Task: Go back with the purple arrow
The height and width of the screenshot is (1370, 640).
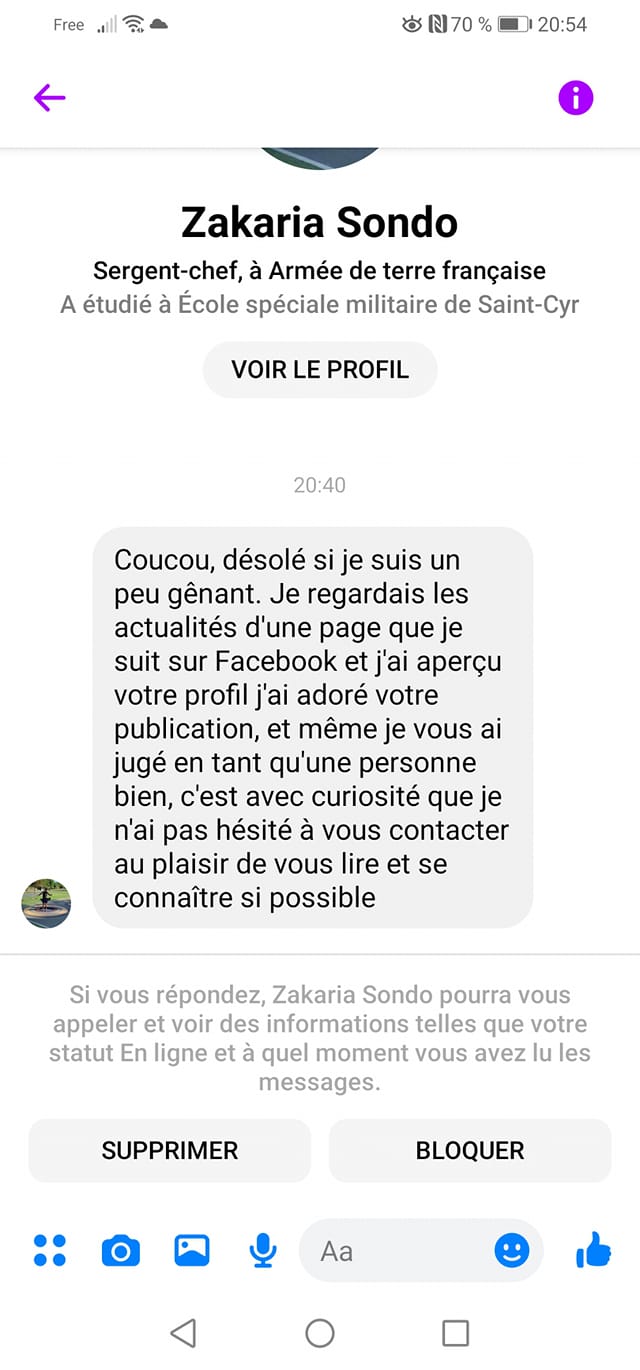Action: [49, 97]
